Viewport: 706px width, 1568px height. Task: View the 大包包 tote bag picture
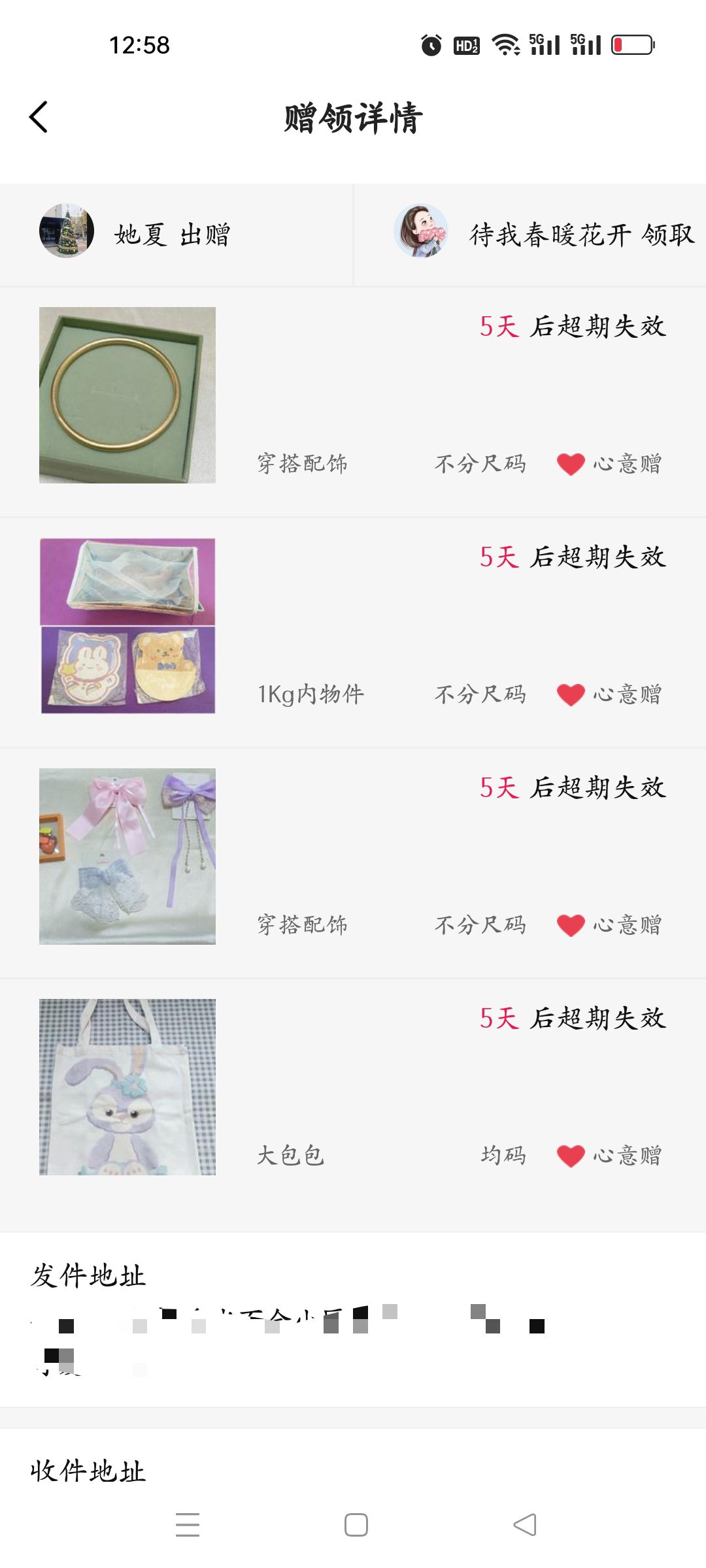point(127,1087)
